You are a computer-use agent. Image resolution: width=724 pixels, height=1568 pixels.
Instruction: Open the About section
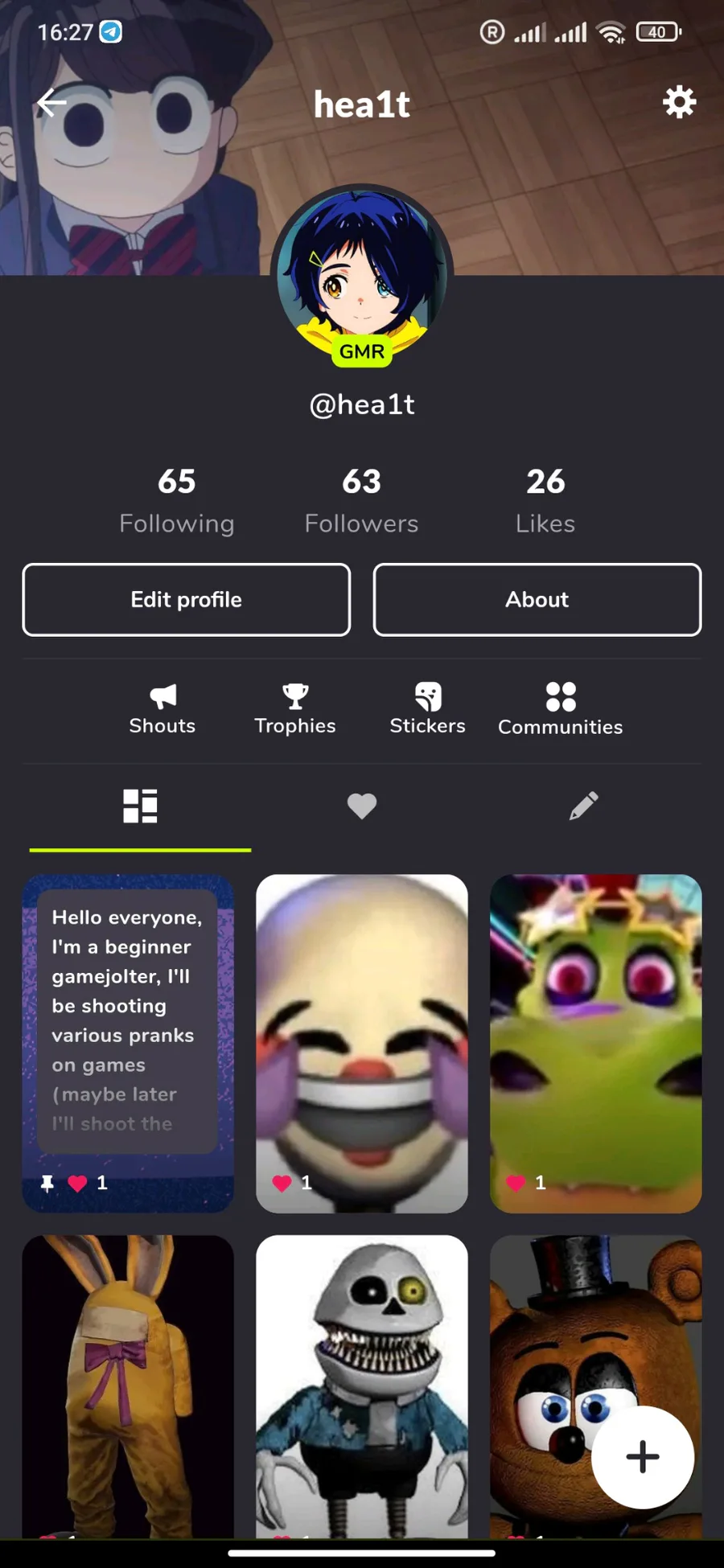click(x=537, y=600)
